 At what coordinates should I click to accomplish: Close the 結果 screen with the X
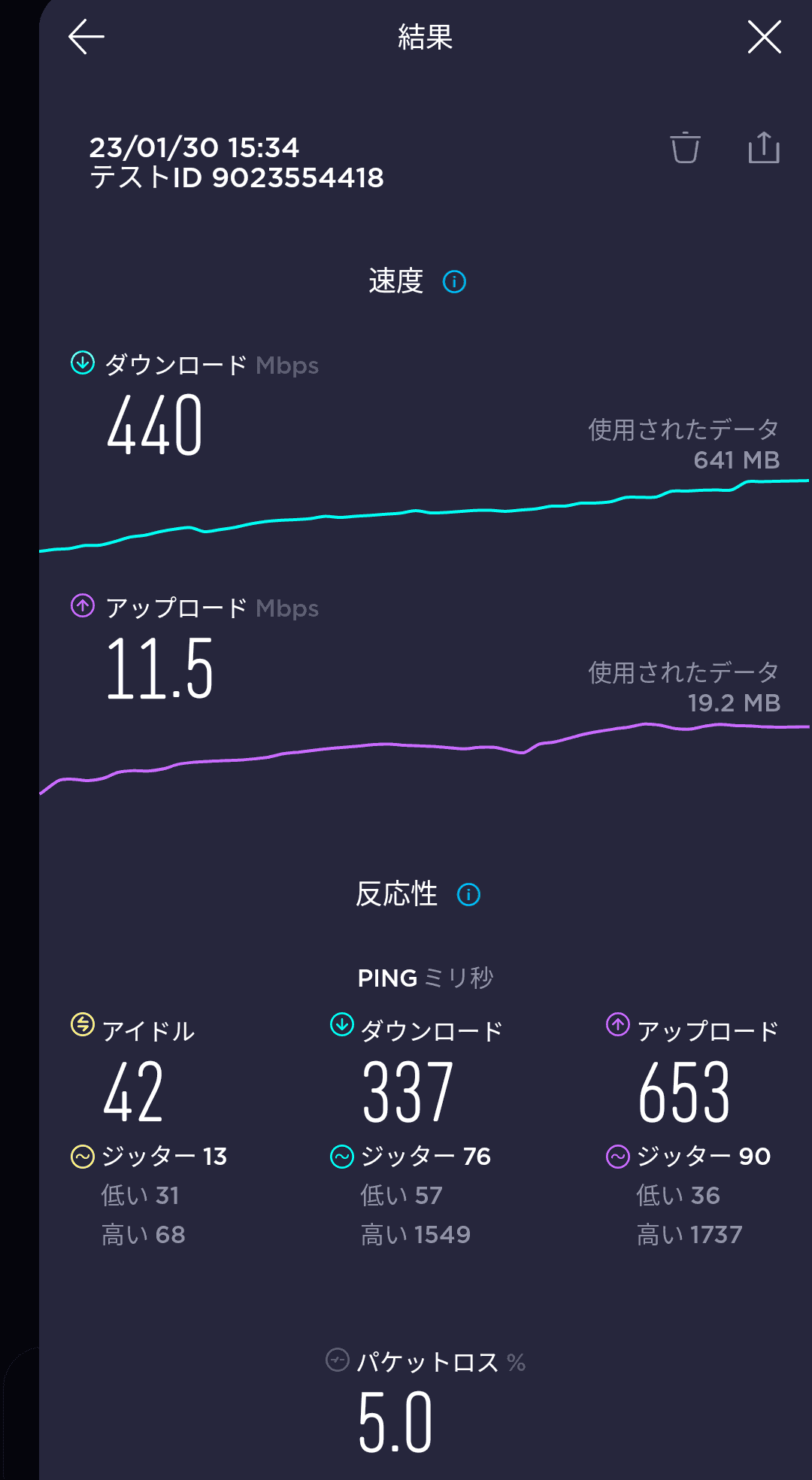coord(764,37)
